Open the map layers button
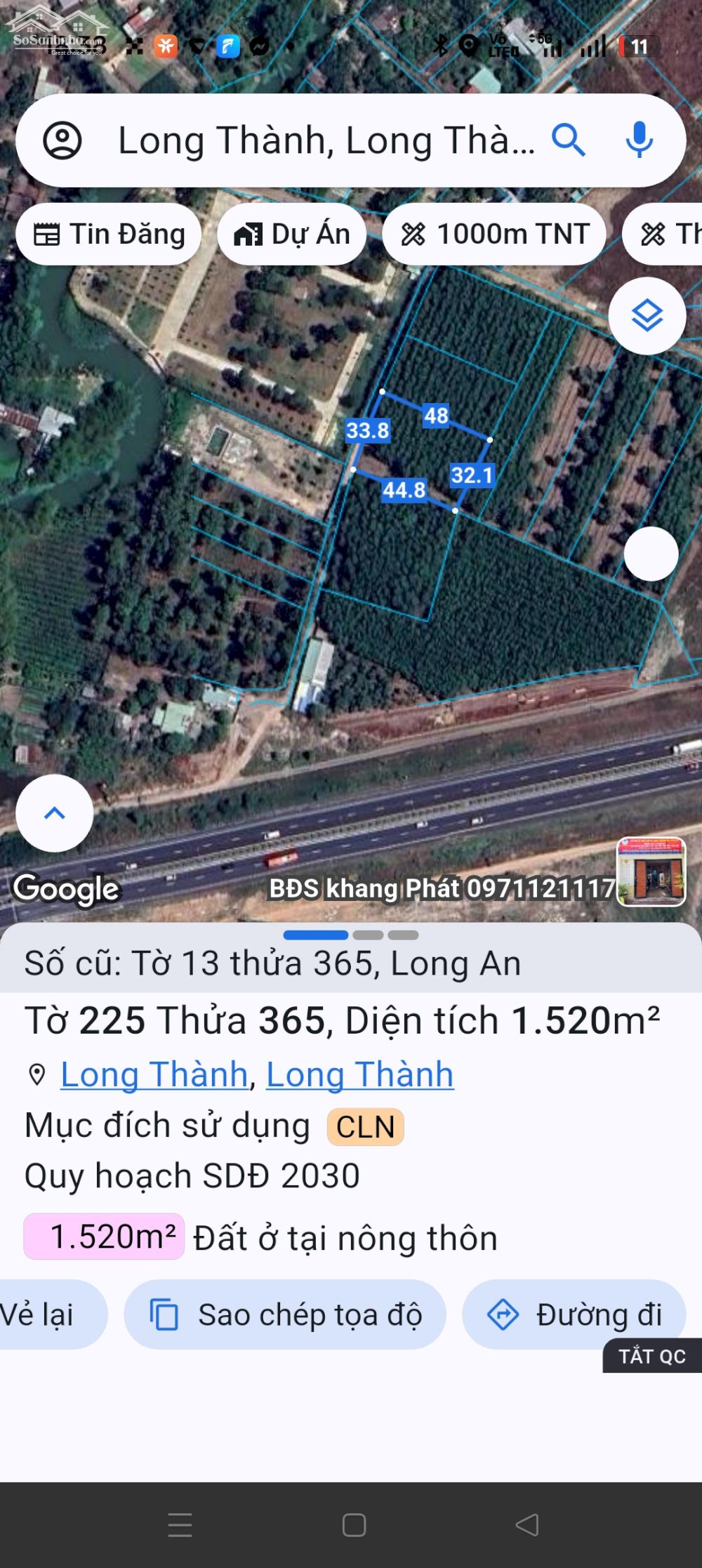Image resolution: width=702 pixels, height=1568 pixels. (x=647, y=316)
